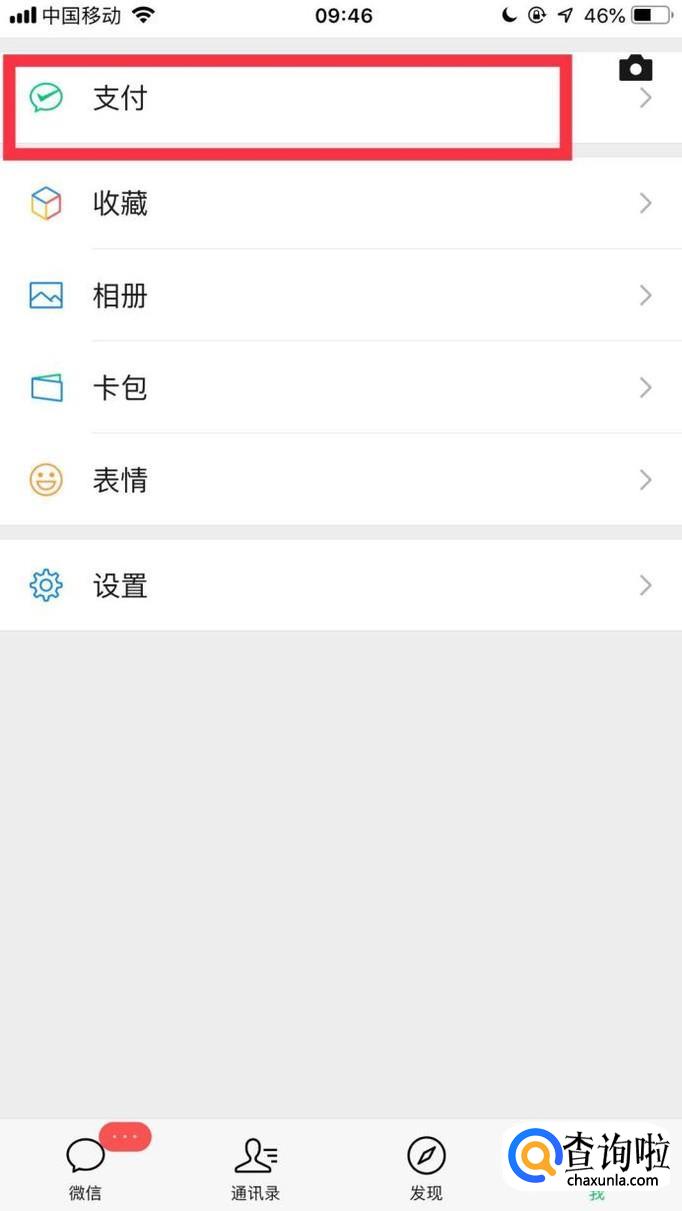682x1211 pixels.
Task: Tap the camera icon
Action: click(x=635, y=68)
